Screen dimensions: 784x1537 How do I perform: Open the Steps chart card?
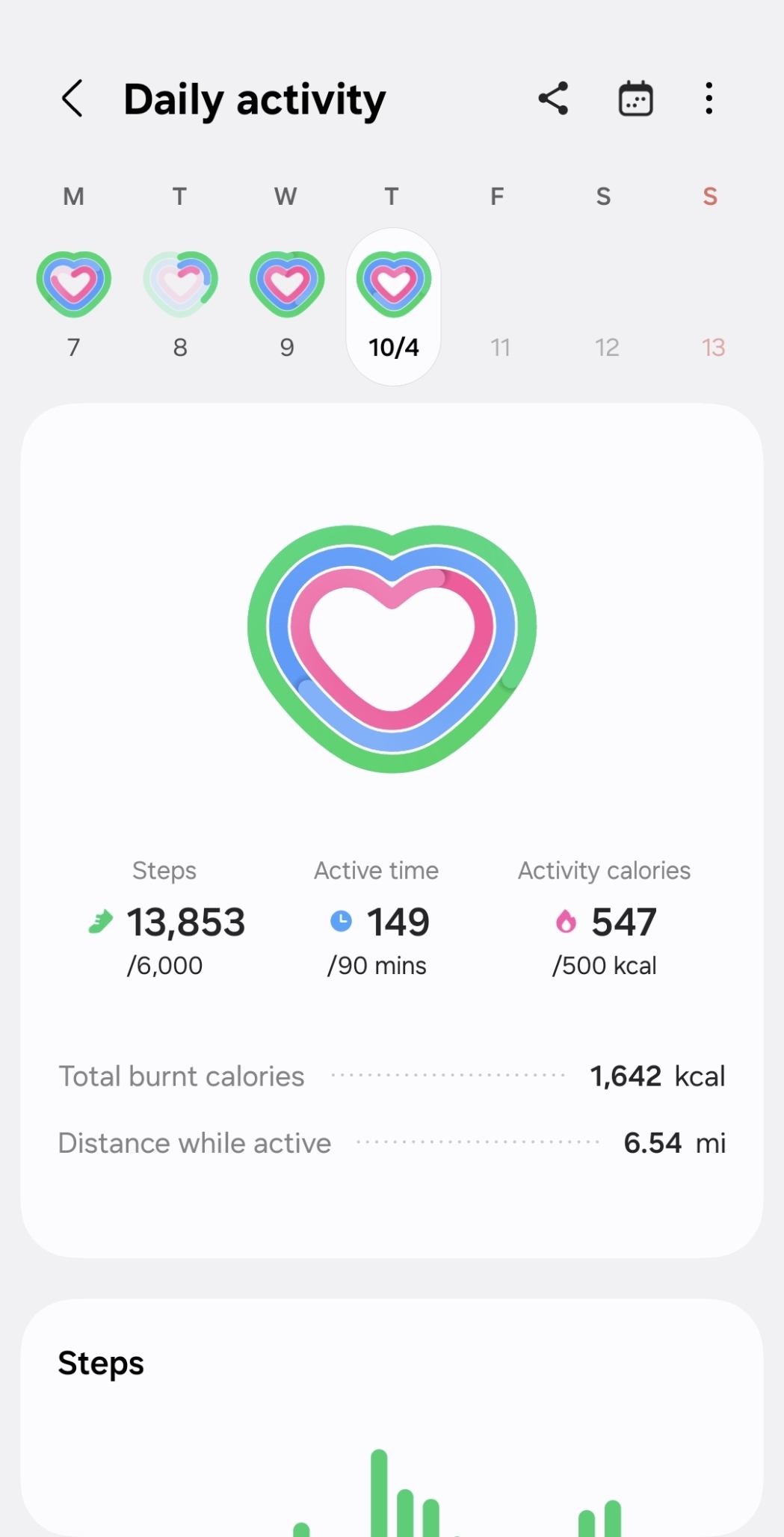coord(392,1417)
